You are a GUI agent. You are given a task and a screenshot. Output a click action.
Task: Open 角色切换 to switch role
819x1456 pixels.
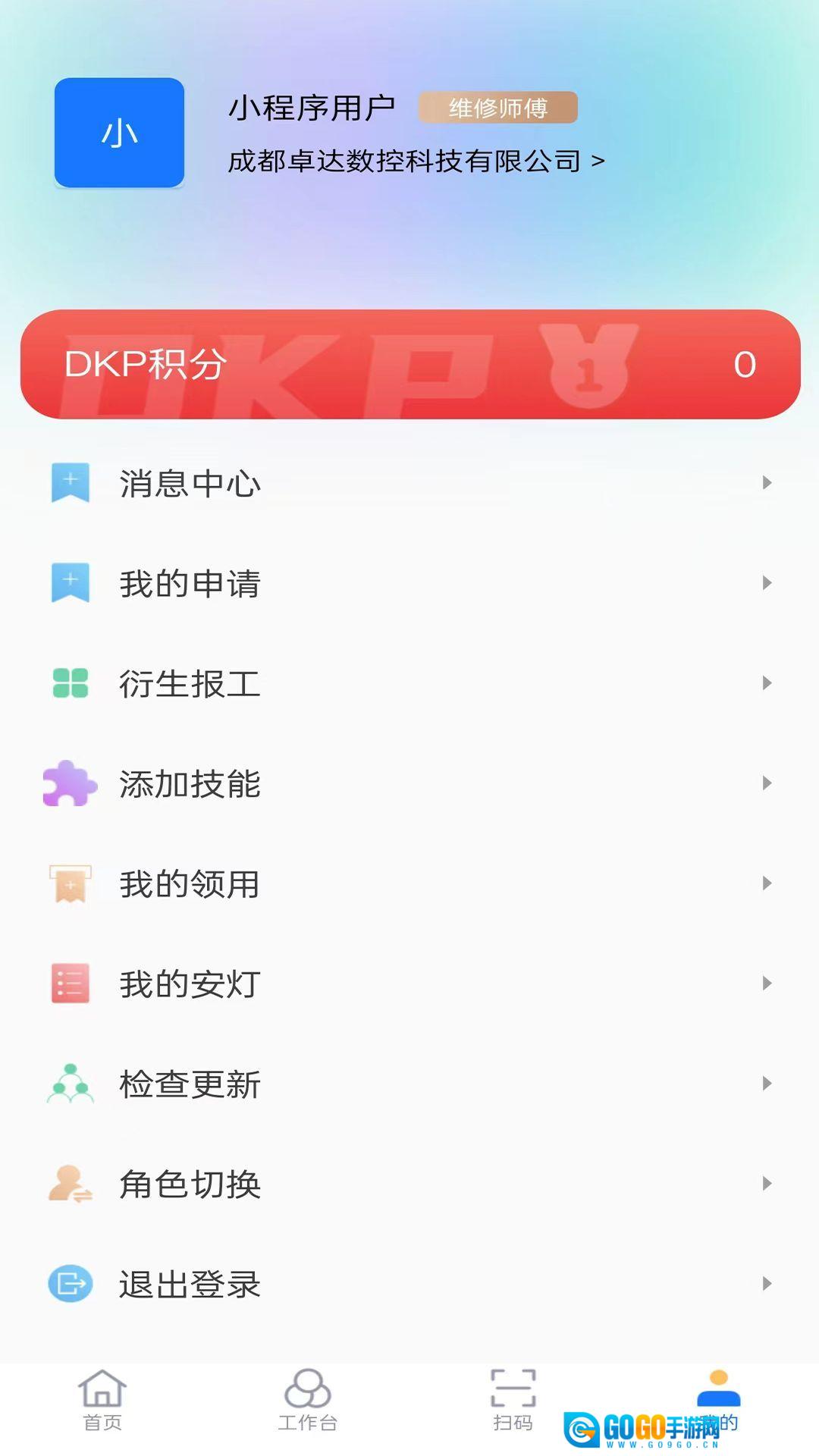click(409, 1184)
